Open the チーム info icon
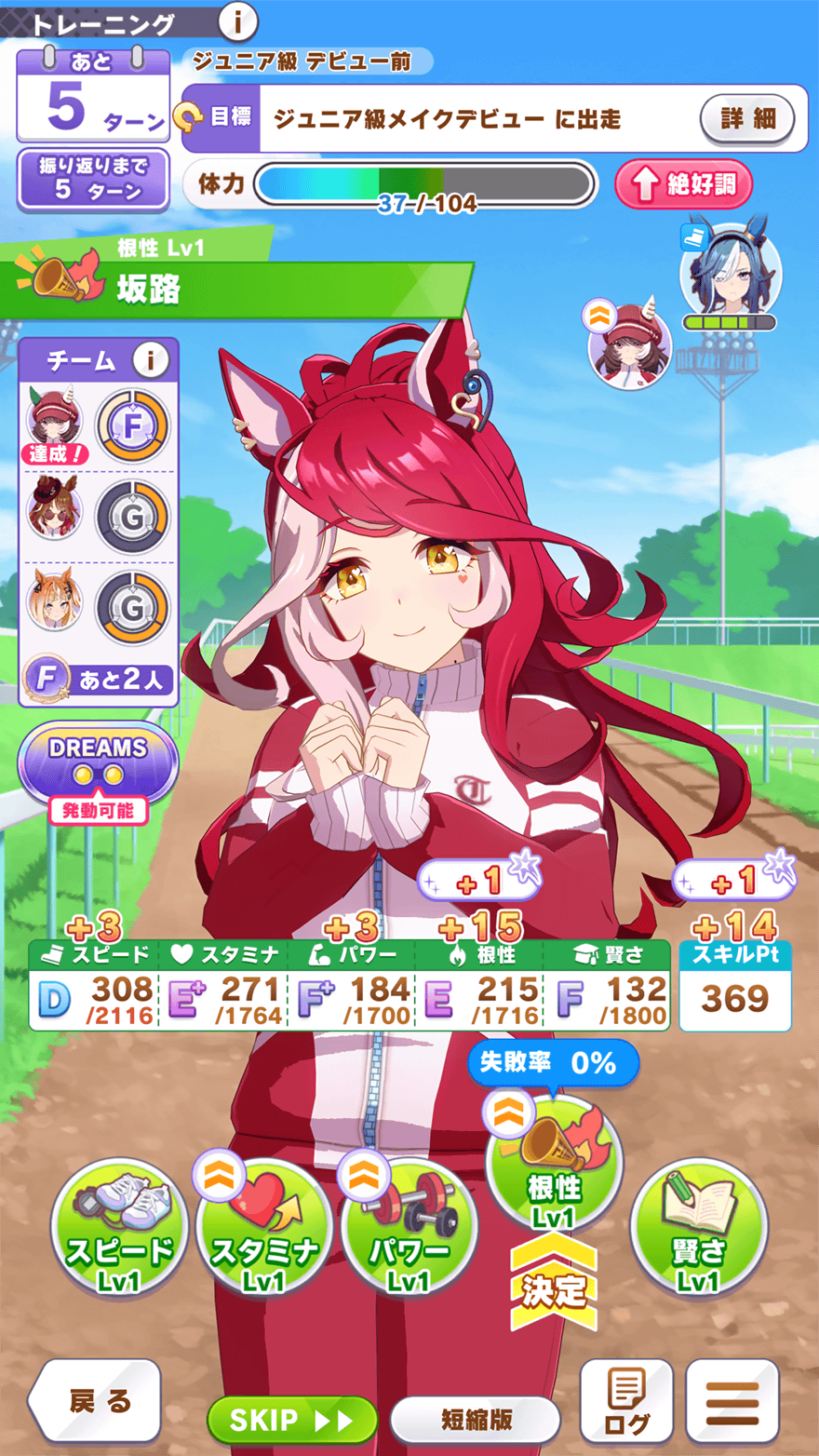Image resolution: width=819 pixels, height=1456 pixels. tap(150, 359)
